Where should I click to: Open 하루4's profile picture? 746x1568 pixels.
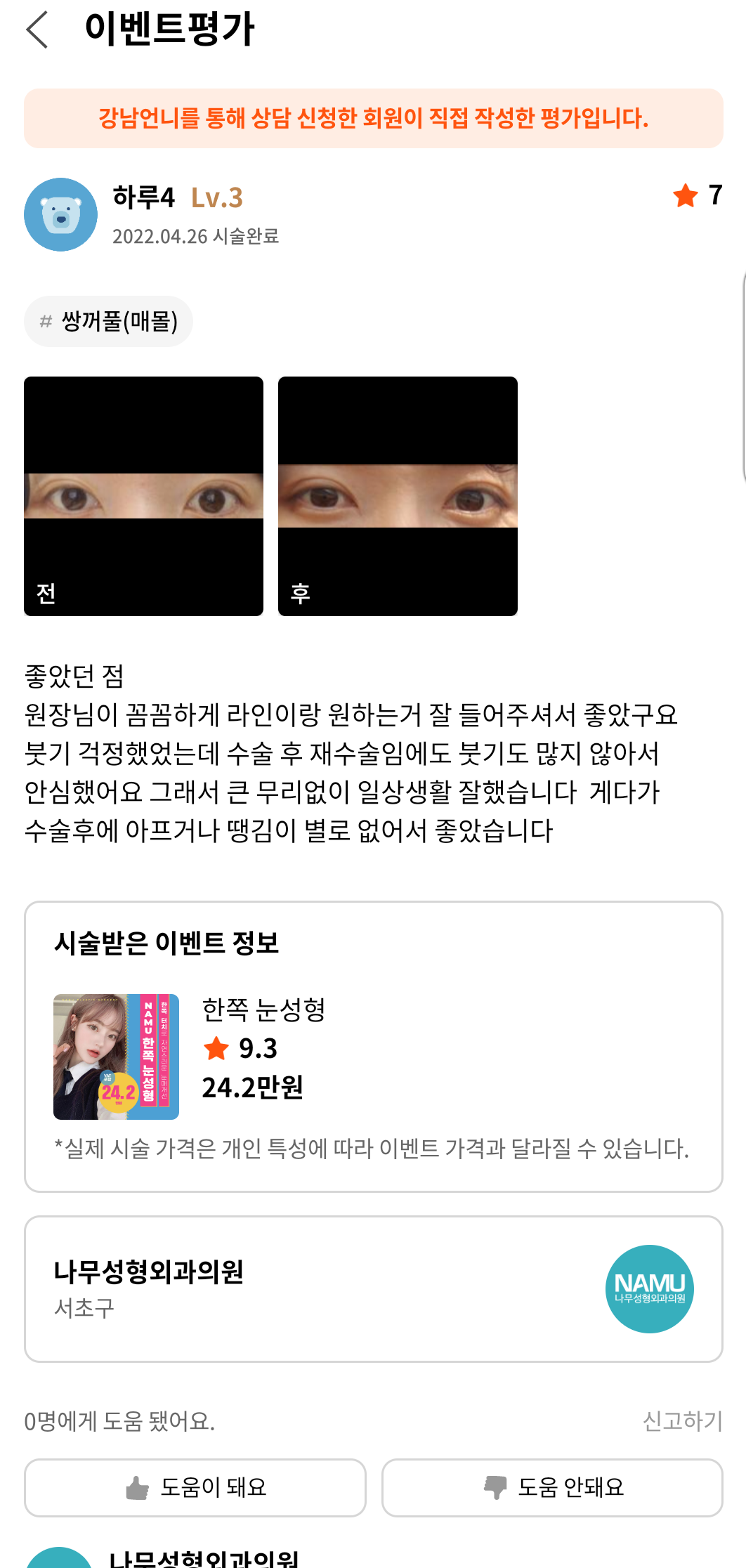[x=61, y=215]
